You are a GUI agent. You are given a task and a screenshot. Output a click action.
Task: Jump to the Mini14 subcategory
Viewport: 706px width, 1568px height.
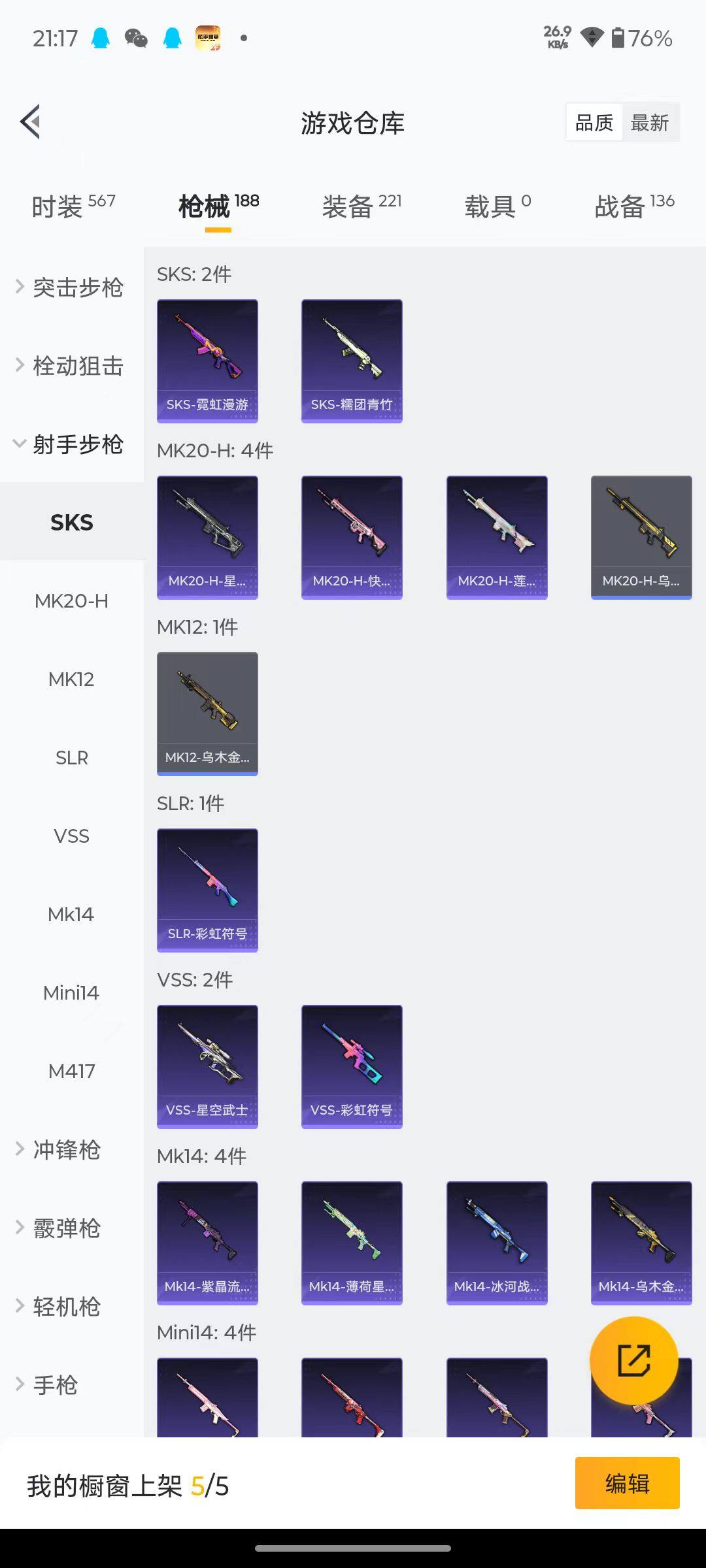(x=71, y=993)
